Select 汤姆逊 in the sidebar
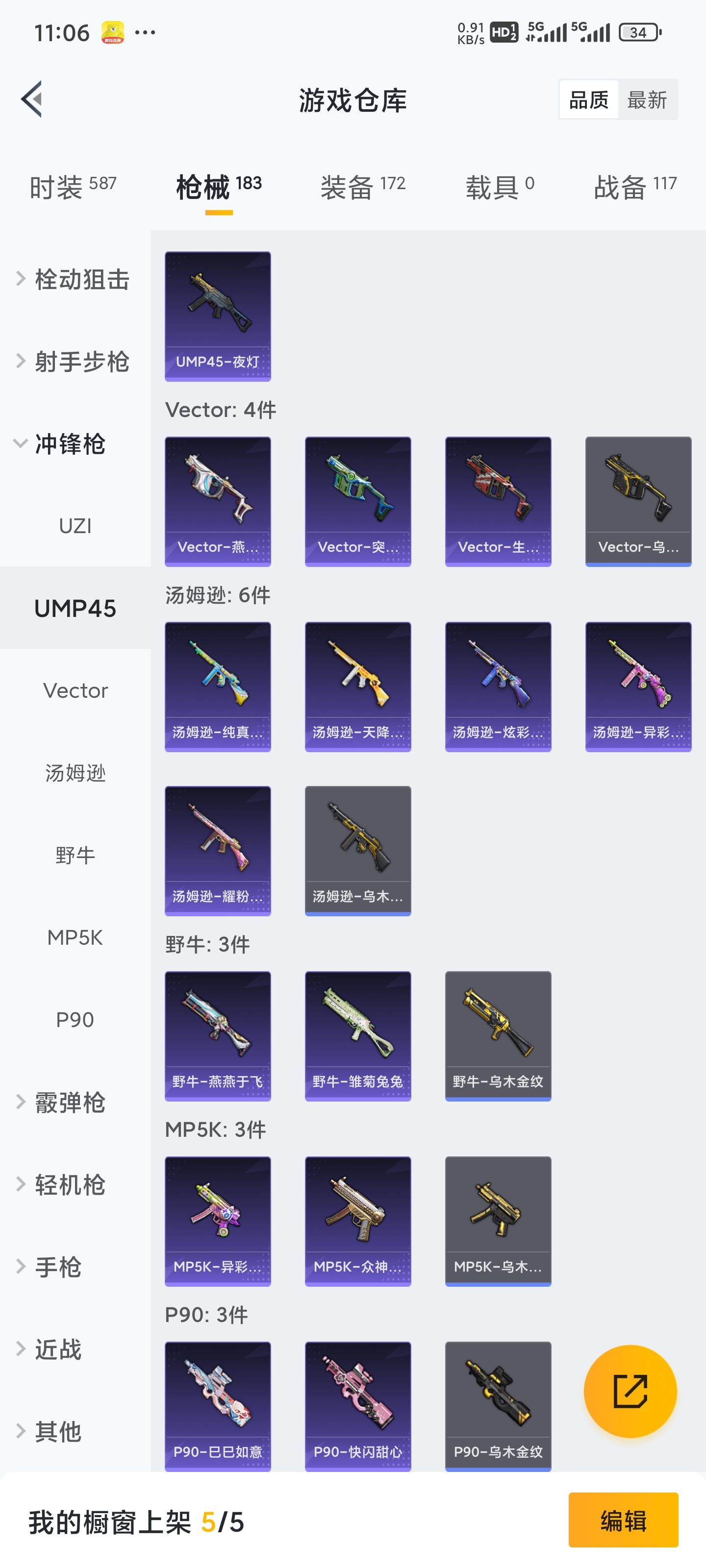The image size is (706, 1568). (75, 773)
